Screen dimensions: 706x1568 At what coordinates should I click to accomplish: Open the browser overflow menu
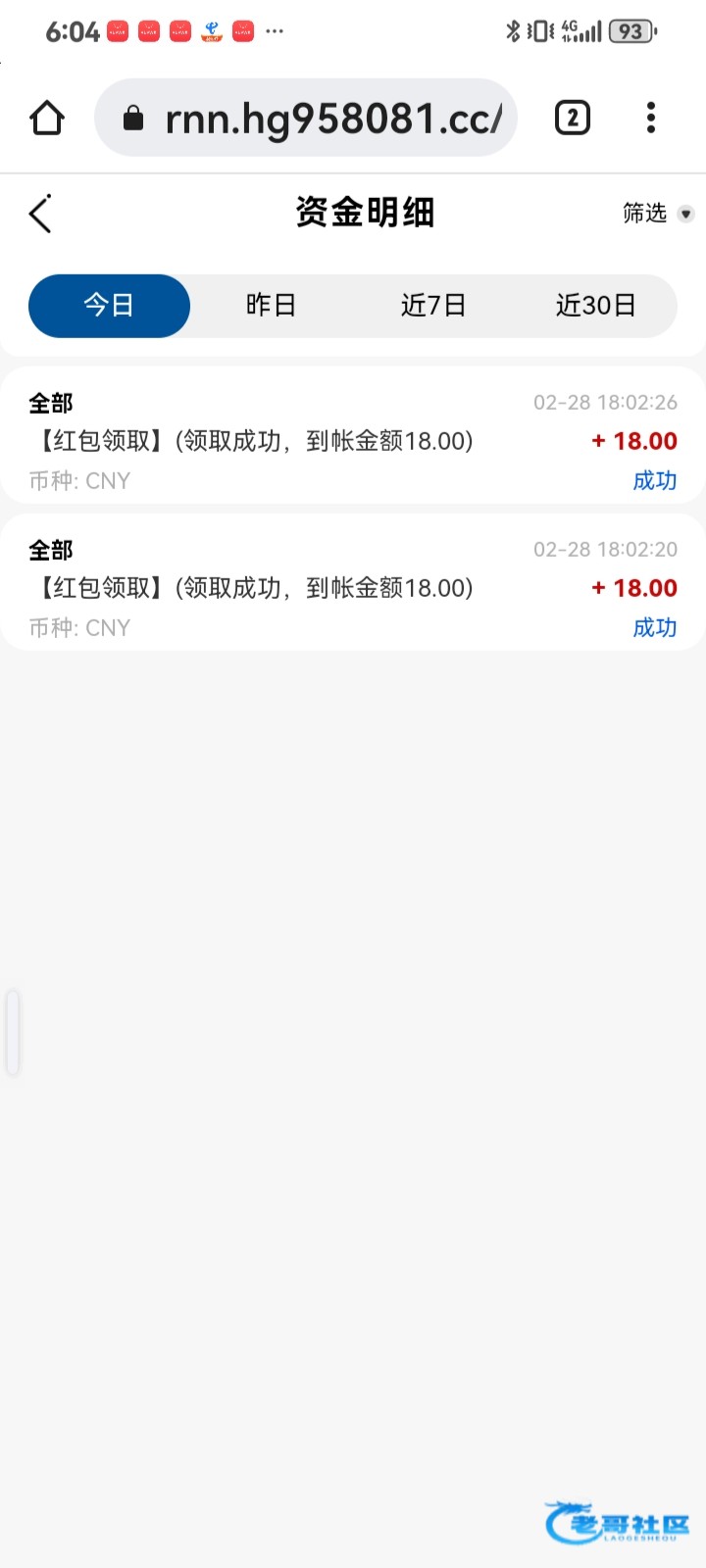(650, 119)
